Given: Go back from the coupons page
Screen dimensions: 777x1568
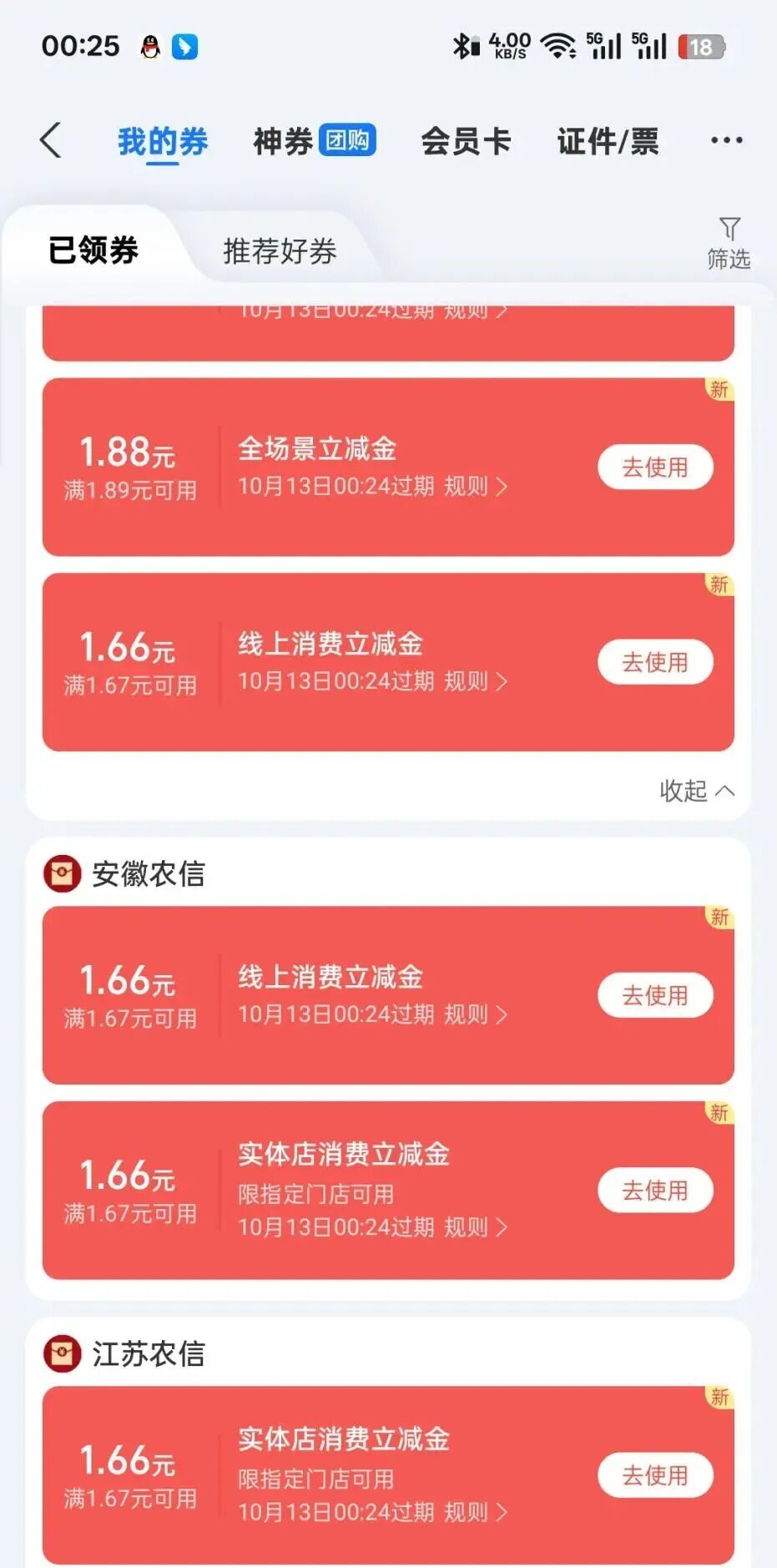Looking at the screenshot, I should pyautogui.click(x=52, y=140).
